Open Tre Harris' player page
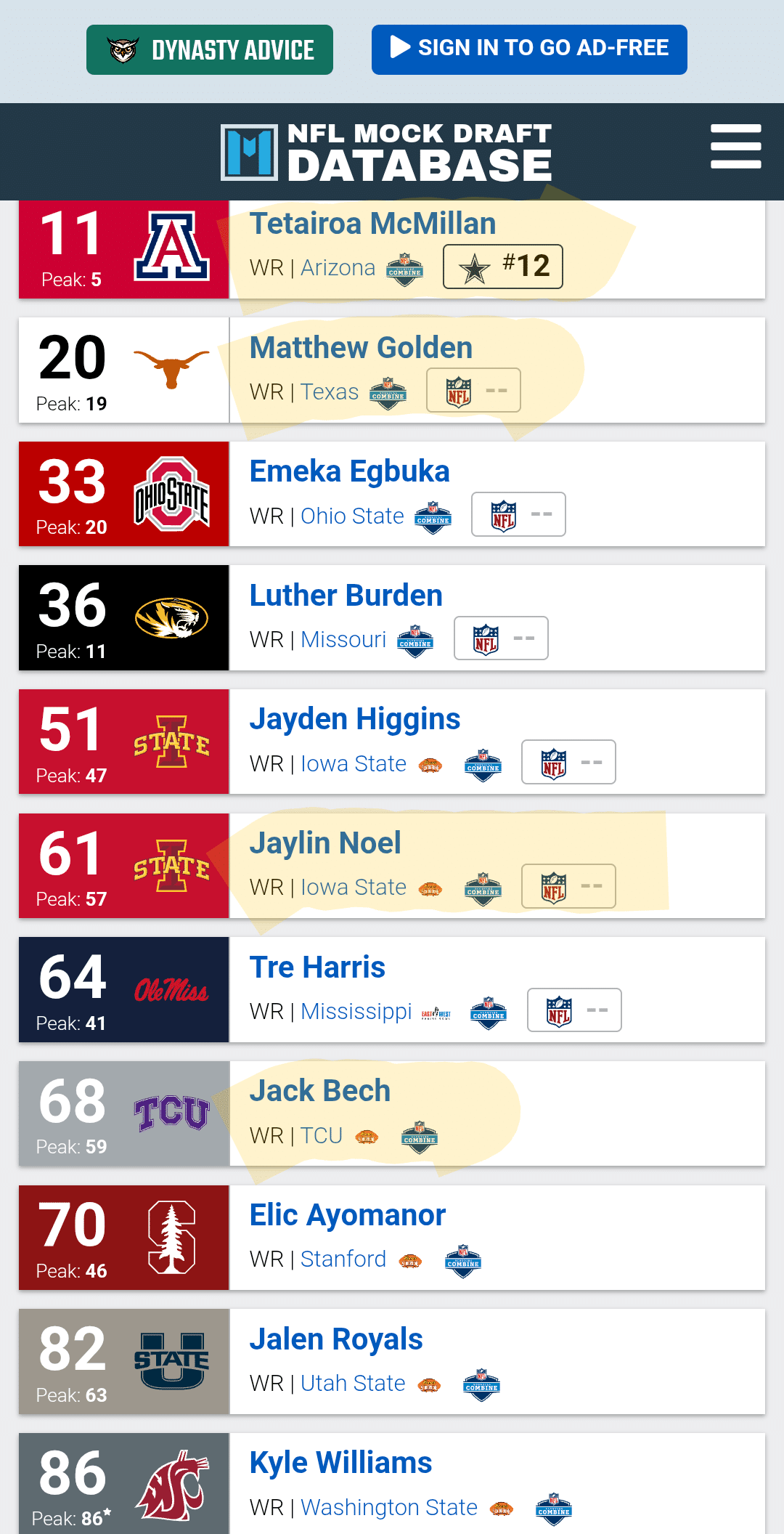 [x=317, y=967]
